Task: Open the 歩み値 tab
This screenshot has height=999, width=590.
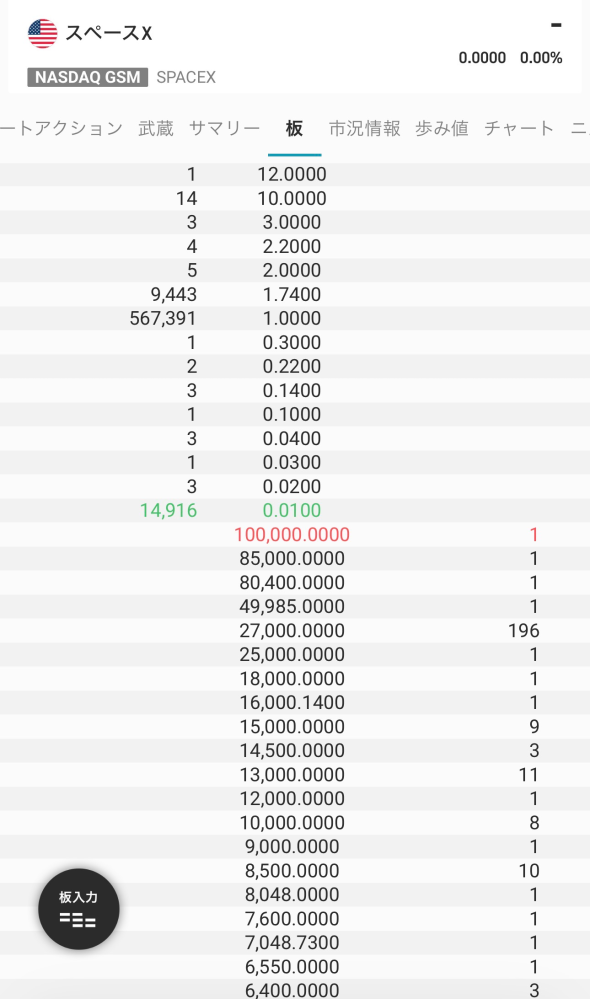Action: coord(442,128)
